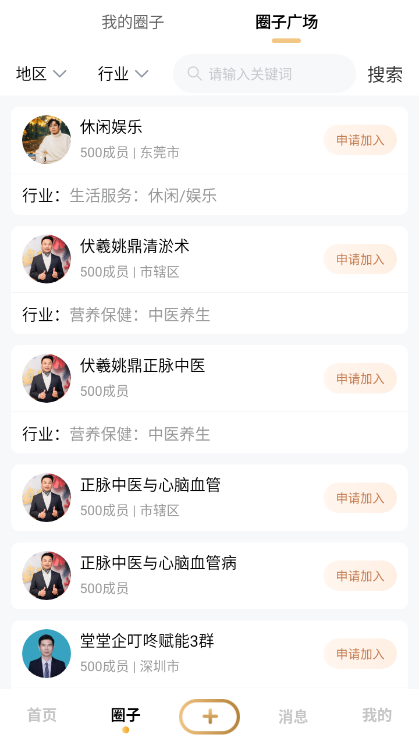This screenshot has height=745, width=419.
Task: Switch to the 我的 tab
Action: (377, 715)
